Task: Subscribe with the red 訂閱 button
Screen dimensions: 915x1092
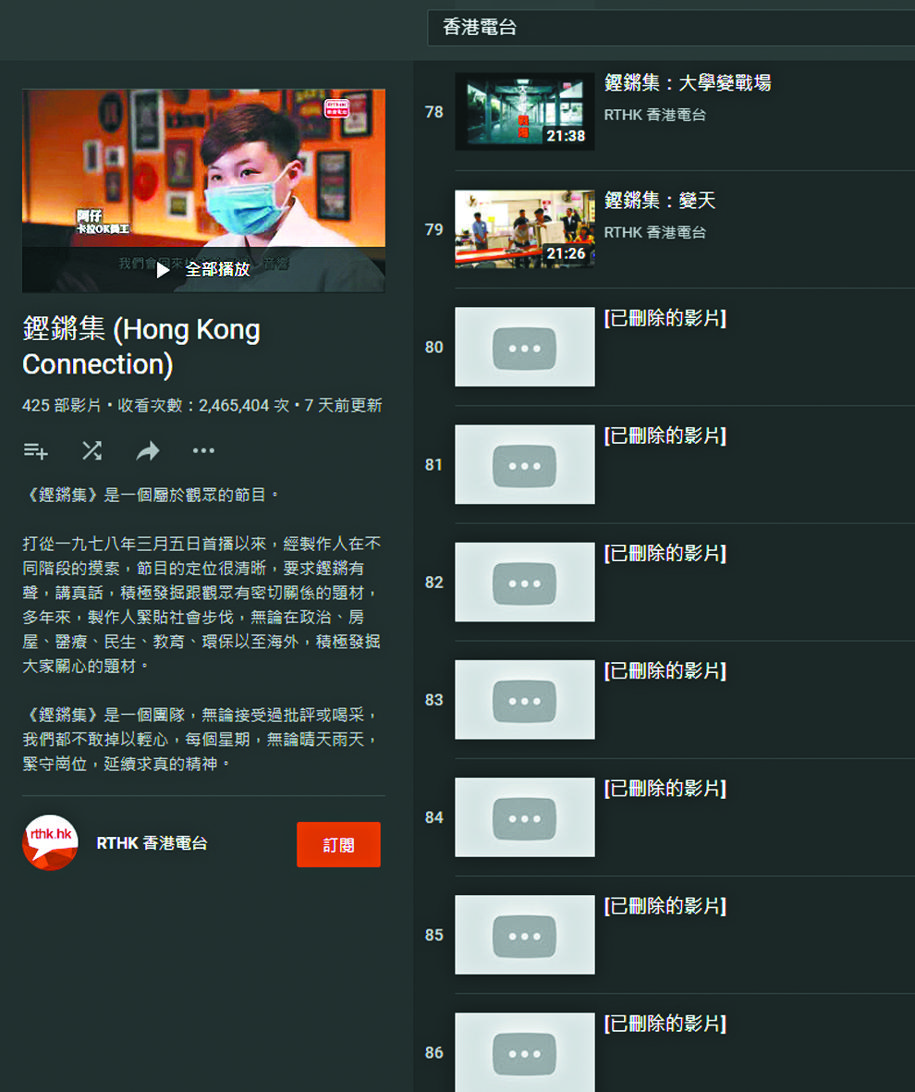Action: pyautogui.click(x=338, y=845)
